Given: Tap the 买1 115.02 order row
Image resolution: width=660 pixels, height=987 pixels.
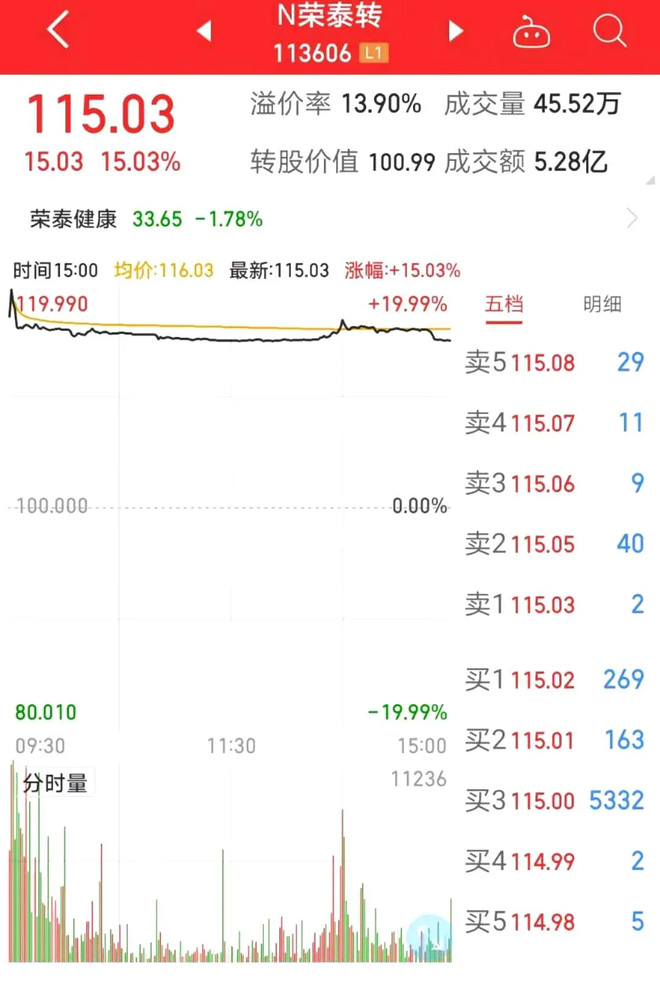Looking at the screenshot, I should (555, 681).
